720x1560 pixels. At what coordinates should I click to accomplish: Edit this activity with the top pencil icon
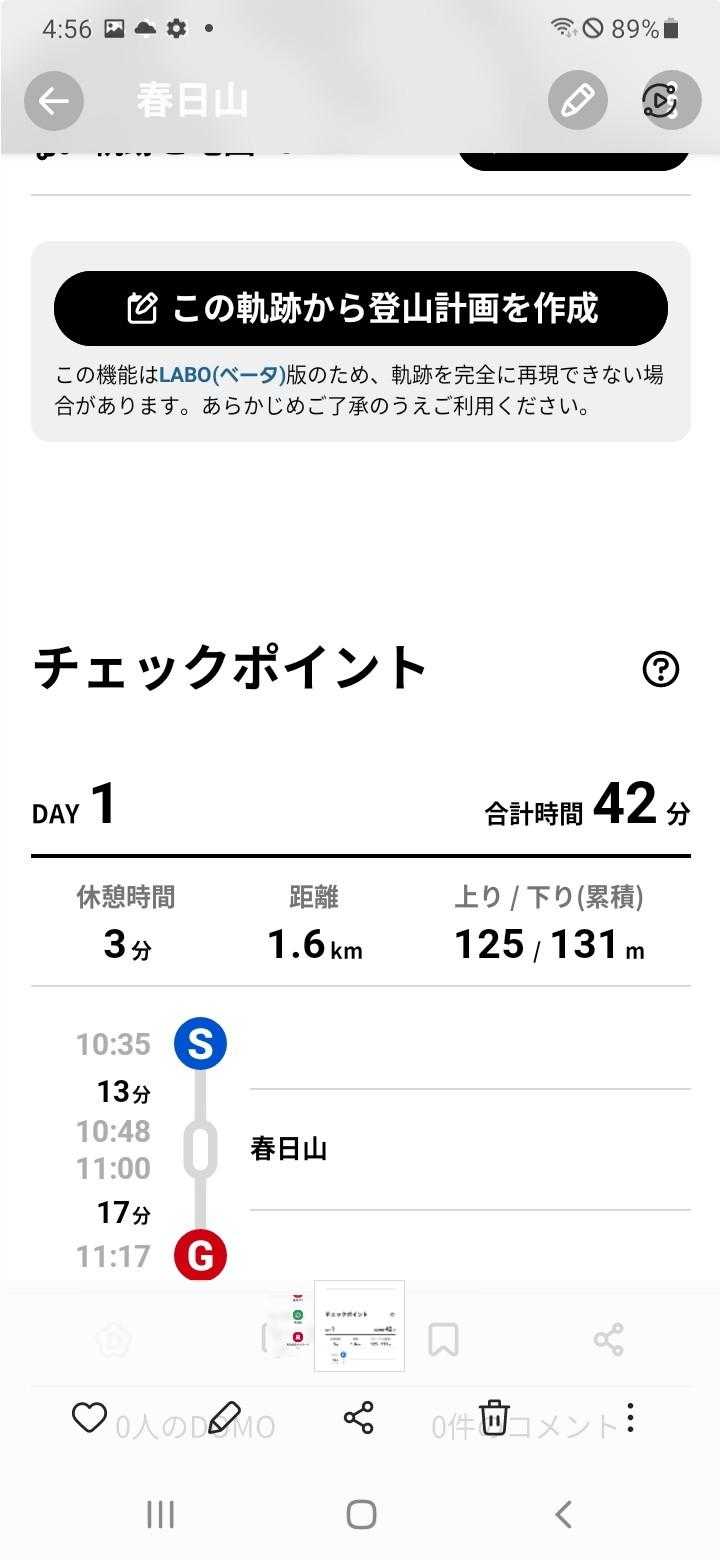[578, 101]
